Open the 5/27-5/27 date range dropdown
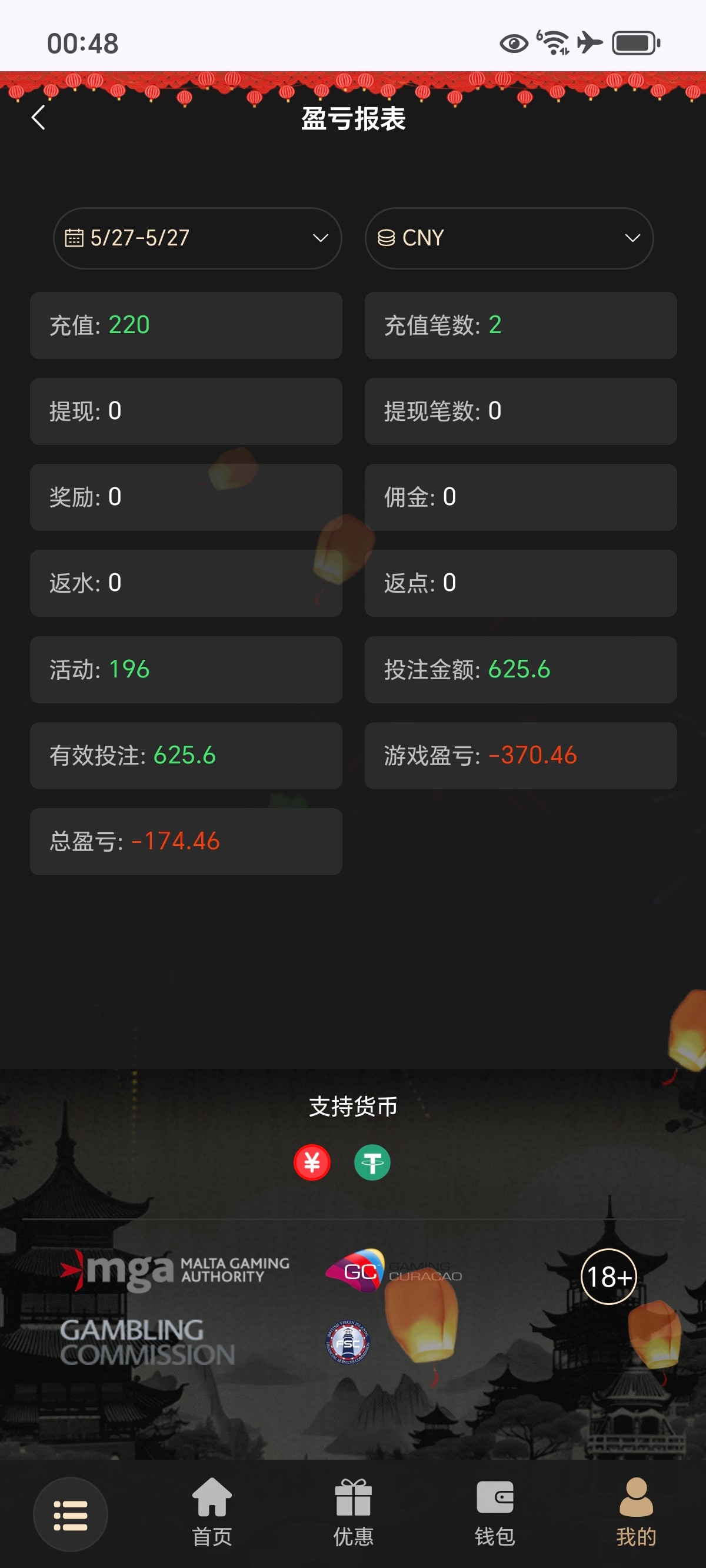 197,238
